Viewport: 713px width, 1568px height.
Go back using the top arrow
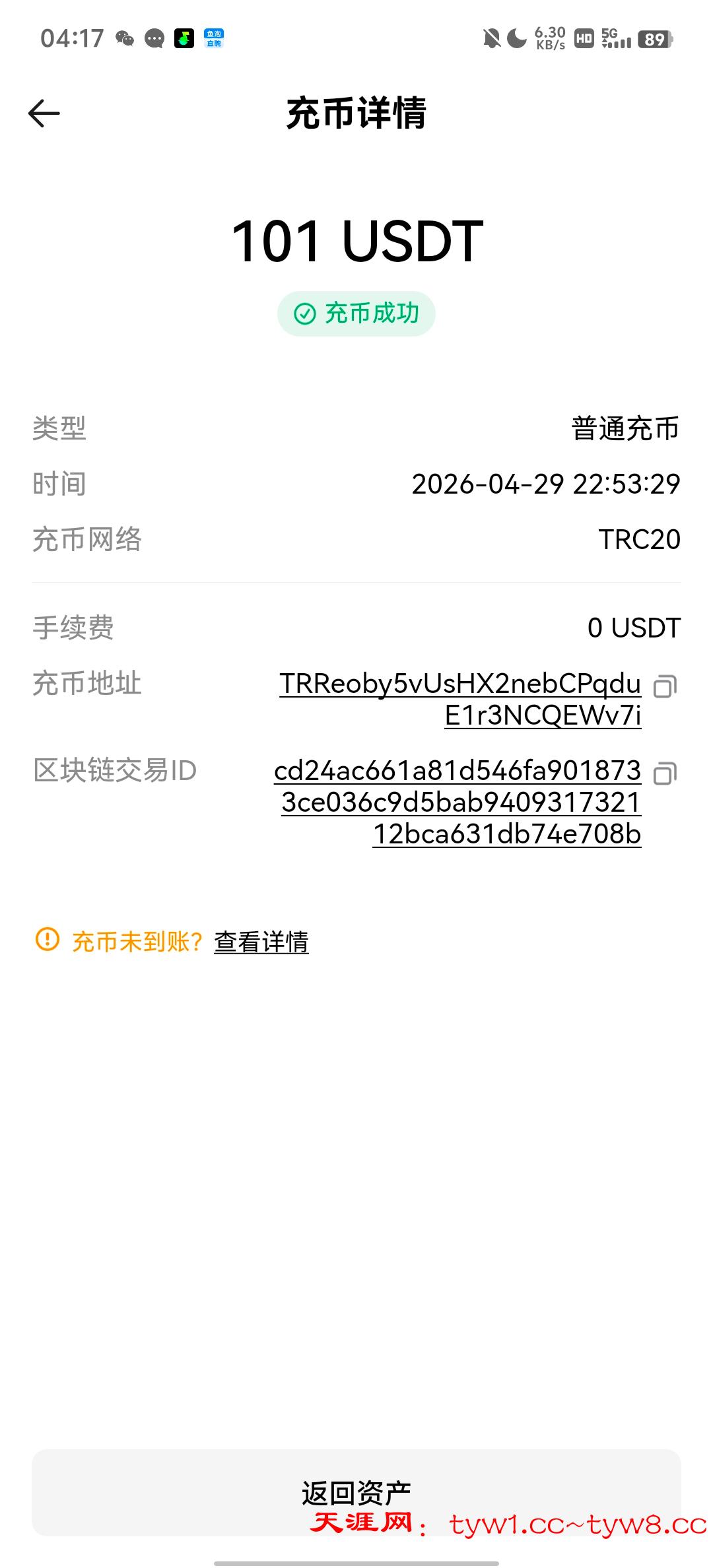[44, 114]
